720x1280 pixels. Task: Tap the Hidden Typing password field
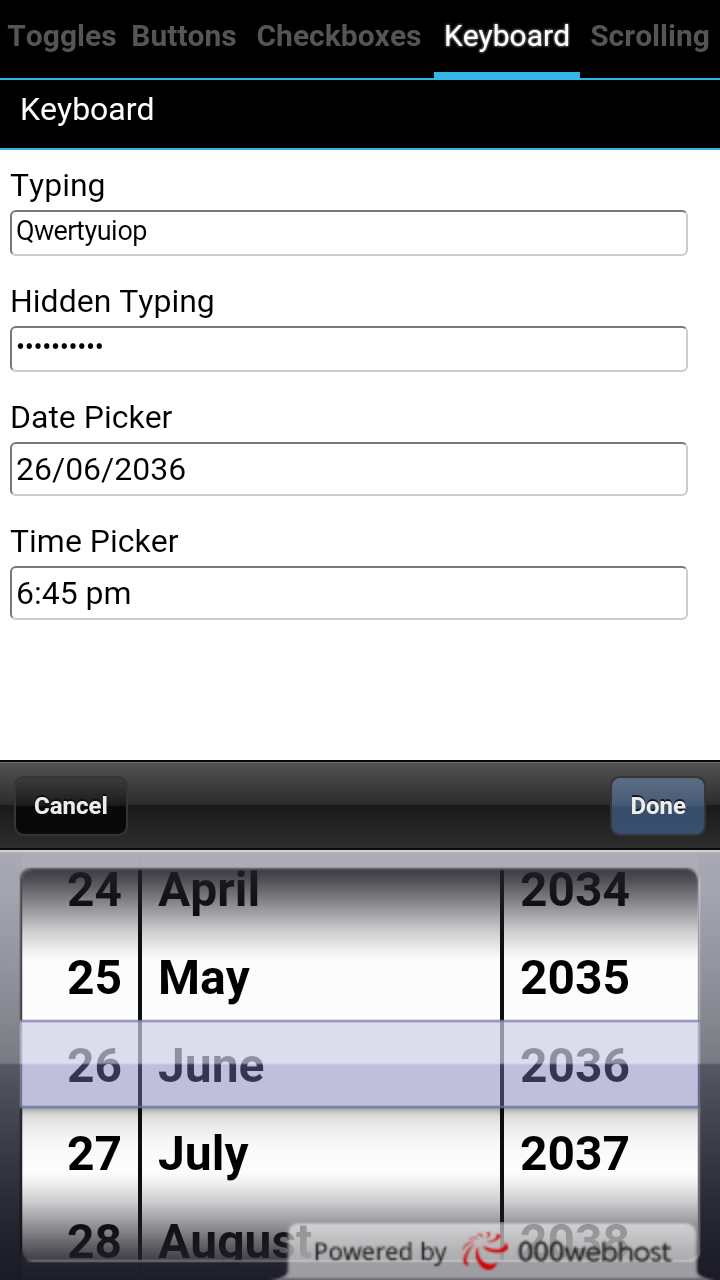point(348,348)
